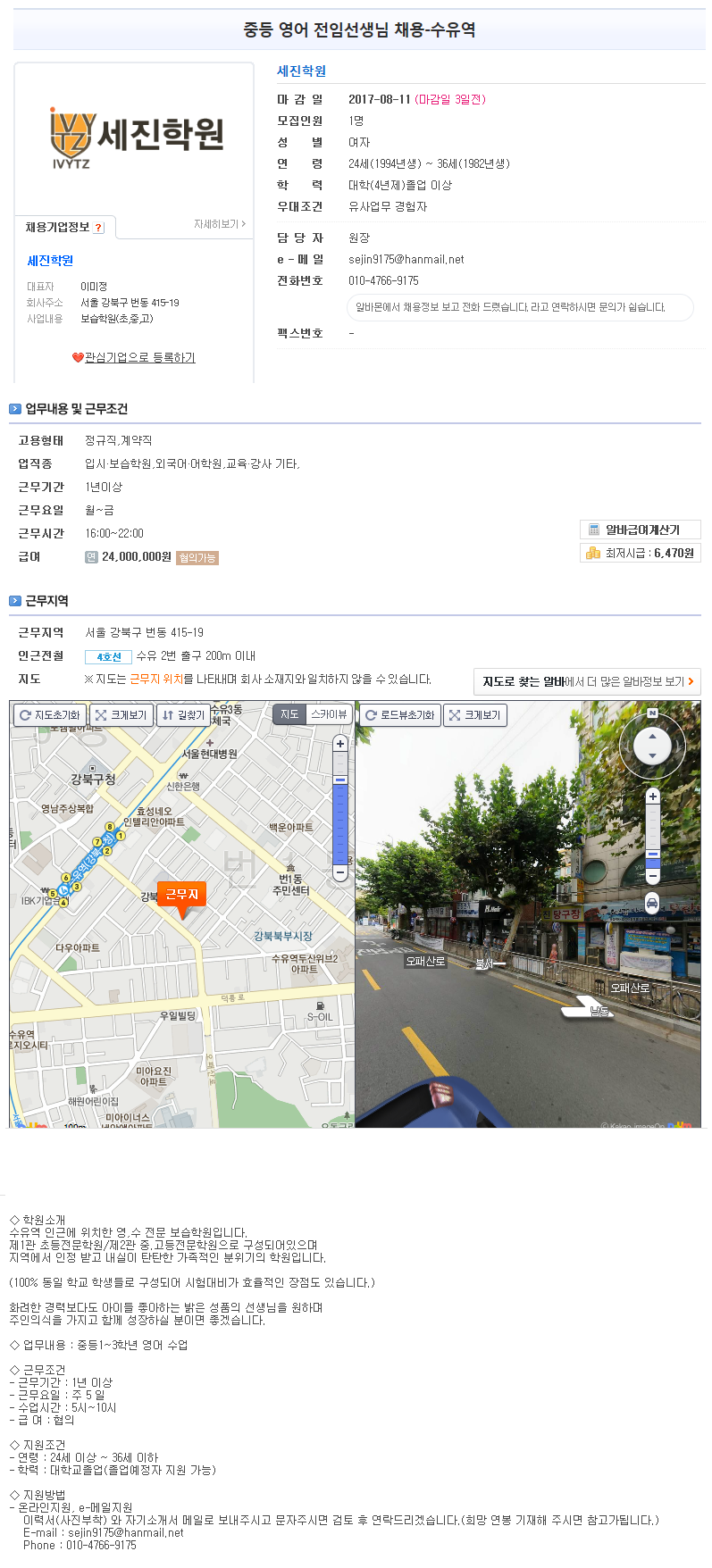The image size is (712, 1568).
Task: Open 자세히보기 company details link
Action: (220, 224)
